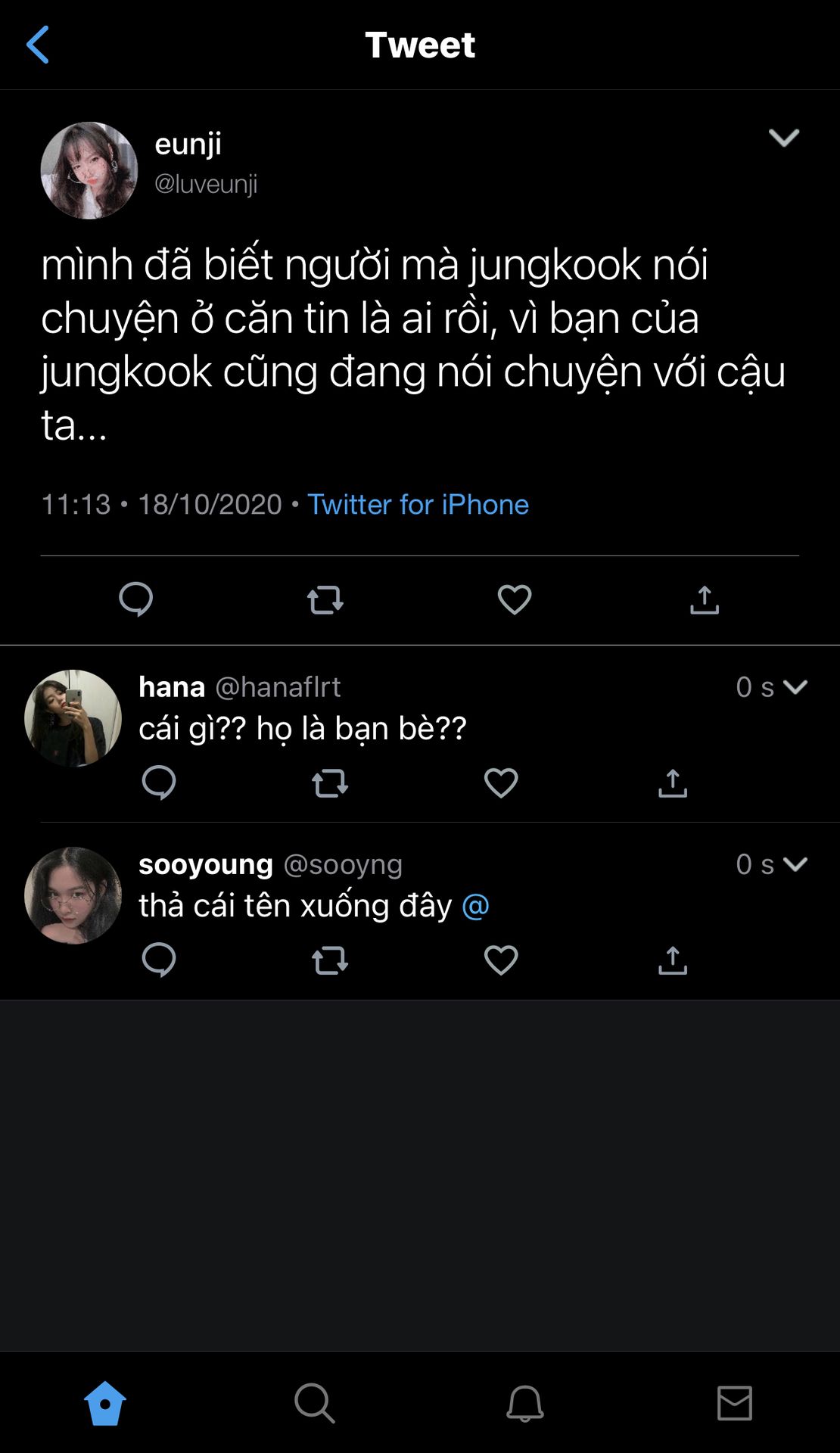Image resolution: width=840 pixels, height=1453 pixels.
Task: Open the Twitter for iPhone link
Action: pyautogui.click(x=418, y=505)
